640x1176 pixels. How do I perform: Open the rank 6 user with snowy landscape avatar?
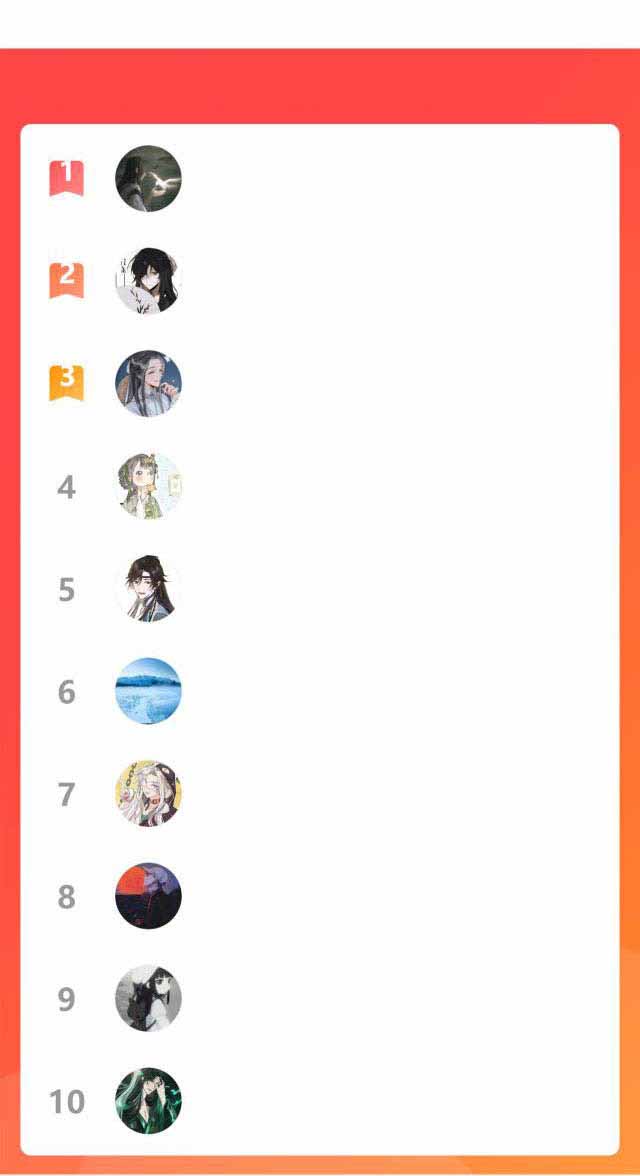pyautogui.click(x=148, y=691)
